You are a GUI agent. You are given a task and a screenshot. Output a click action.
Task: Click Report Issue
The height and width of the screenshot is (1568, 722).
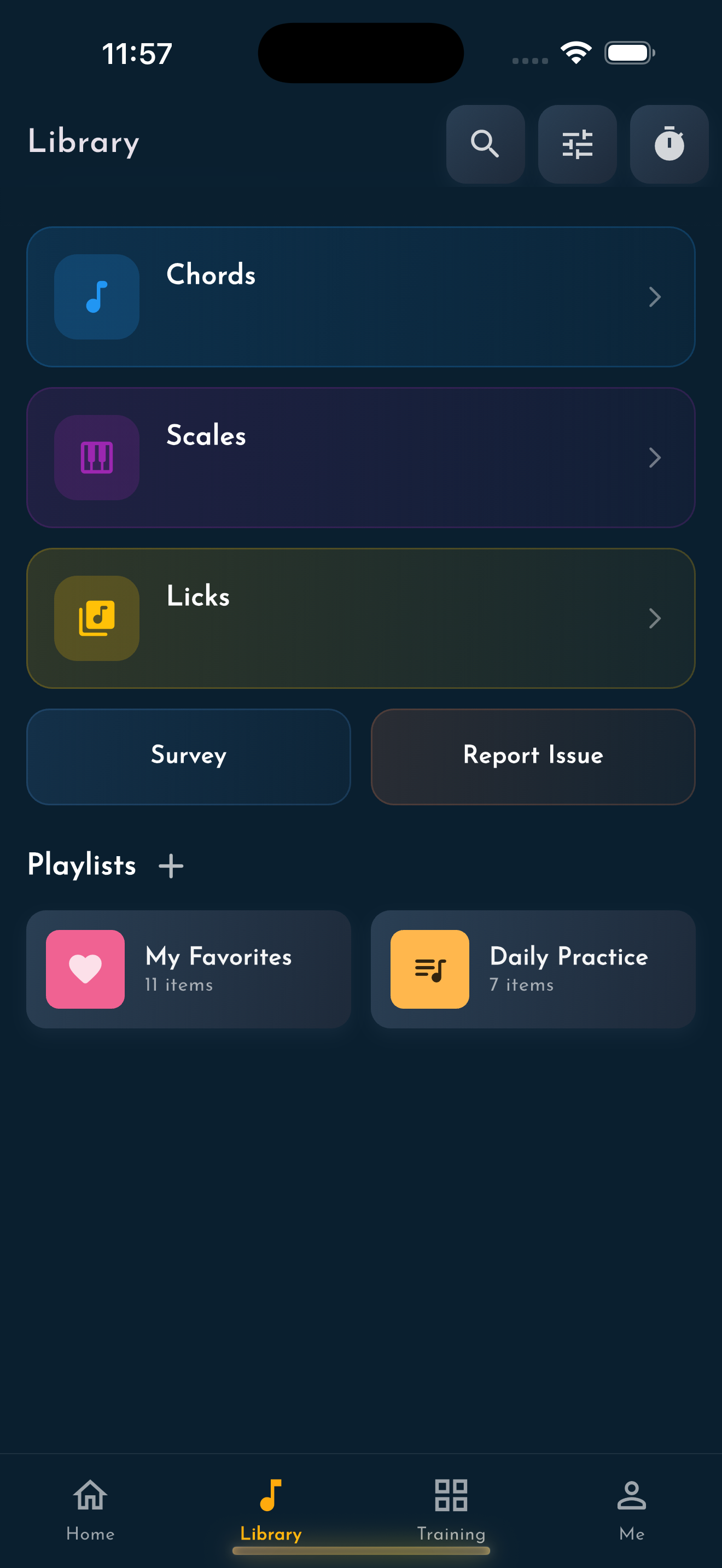(533, 756)
